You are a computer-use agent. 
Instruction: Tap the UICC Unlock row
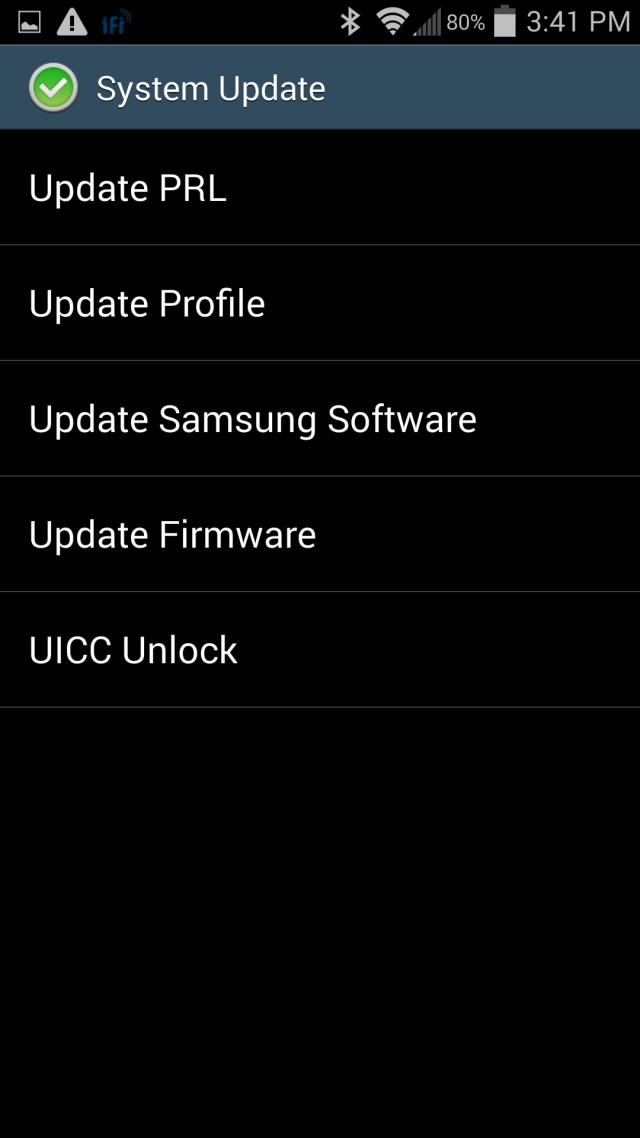coord(133,650)
